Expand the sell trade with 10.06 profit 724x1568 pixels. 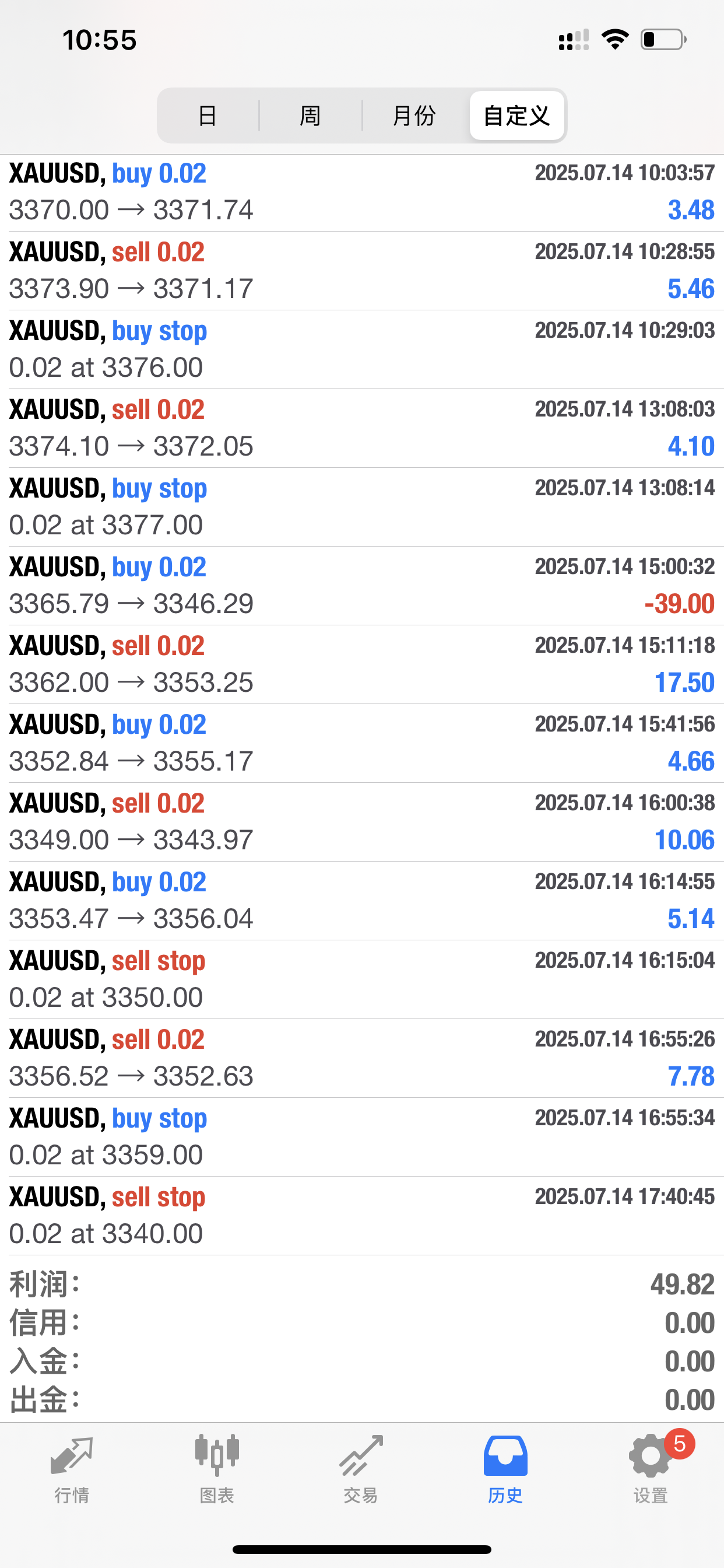(361, 822)
